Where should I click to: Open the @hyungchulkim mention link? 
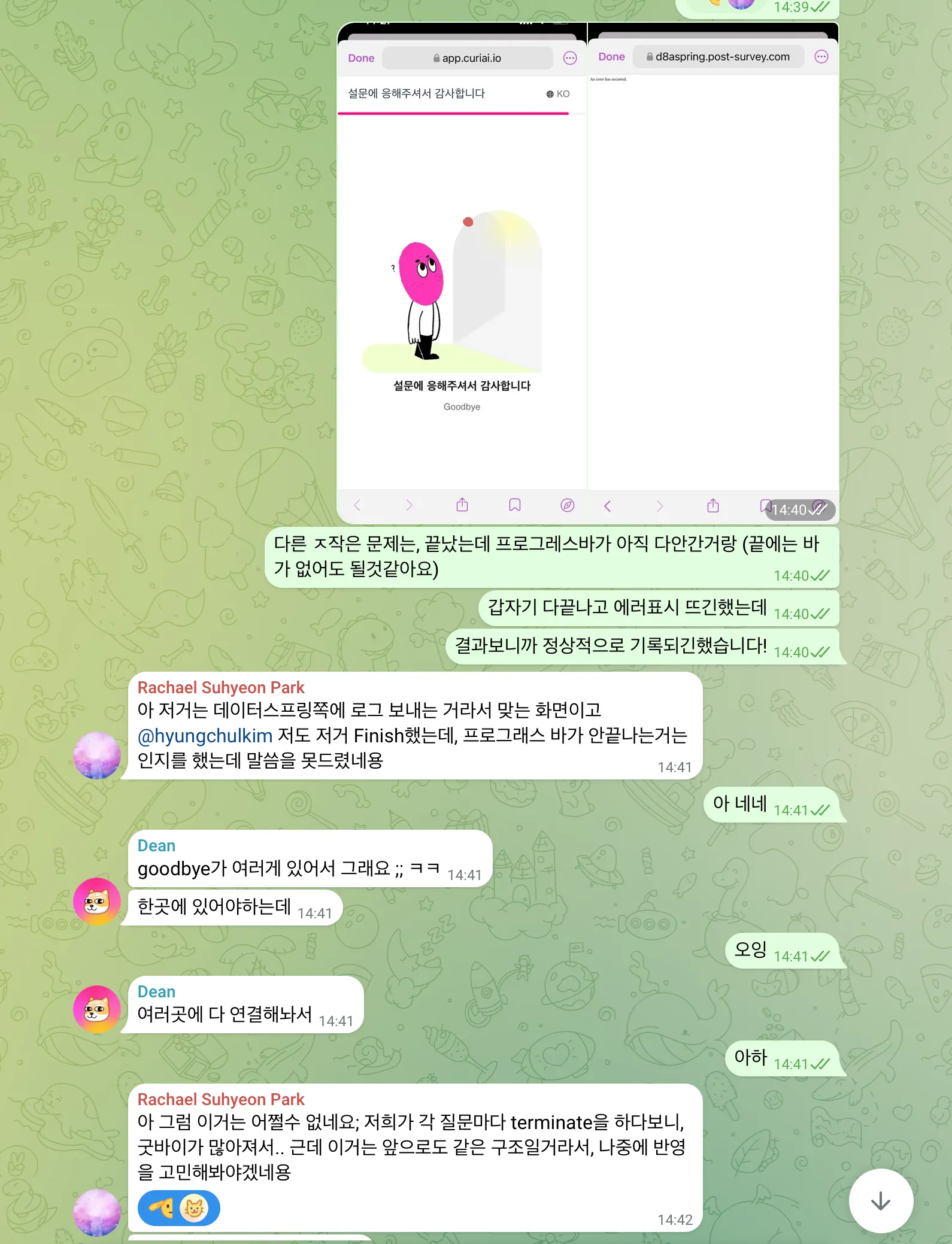click(x=205, y=735)
